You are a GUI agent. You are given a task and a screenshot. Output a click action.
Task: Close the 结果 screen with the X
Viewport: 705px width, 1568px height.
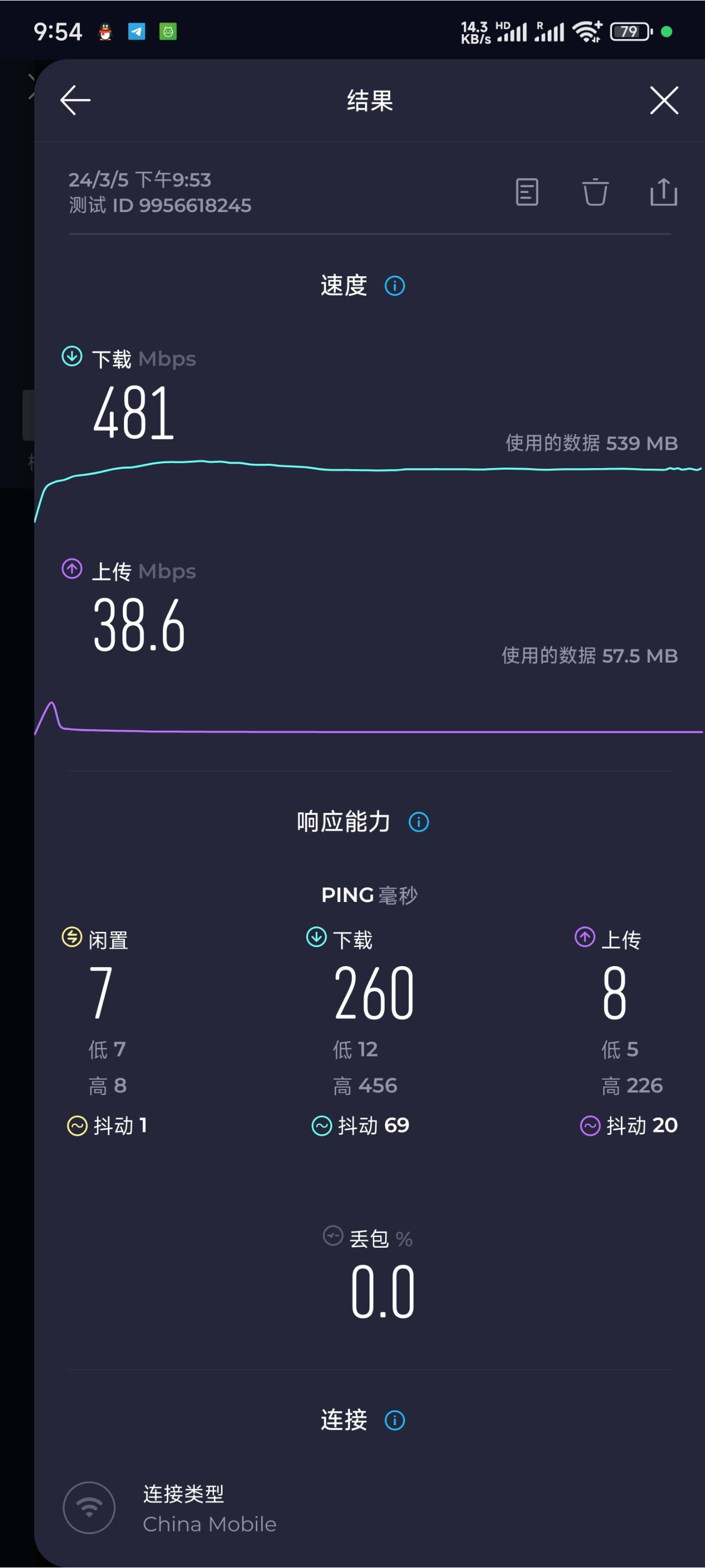pos(664,101)
